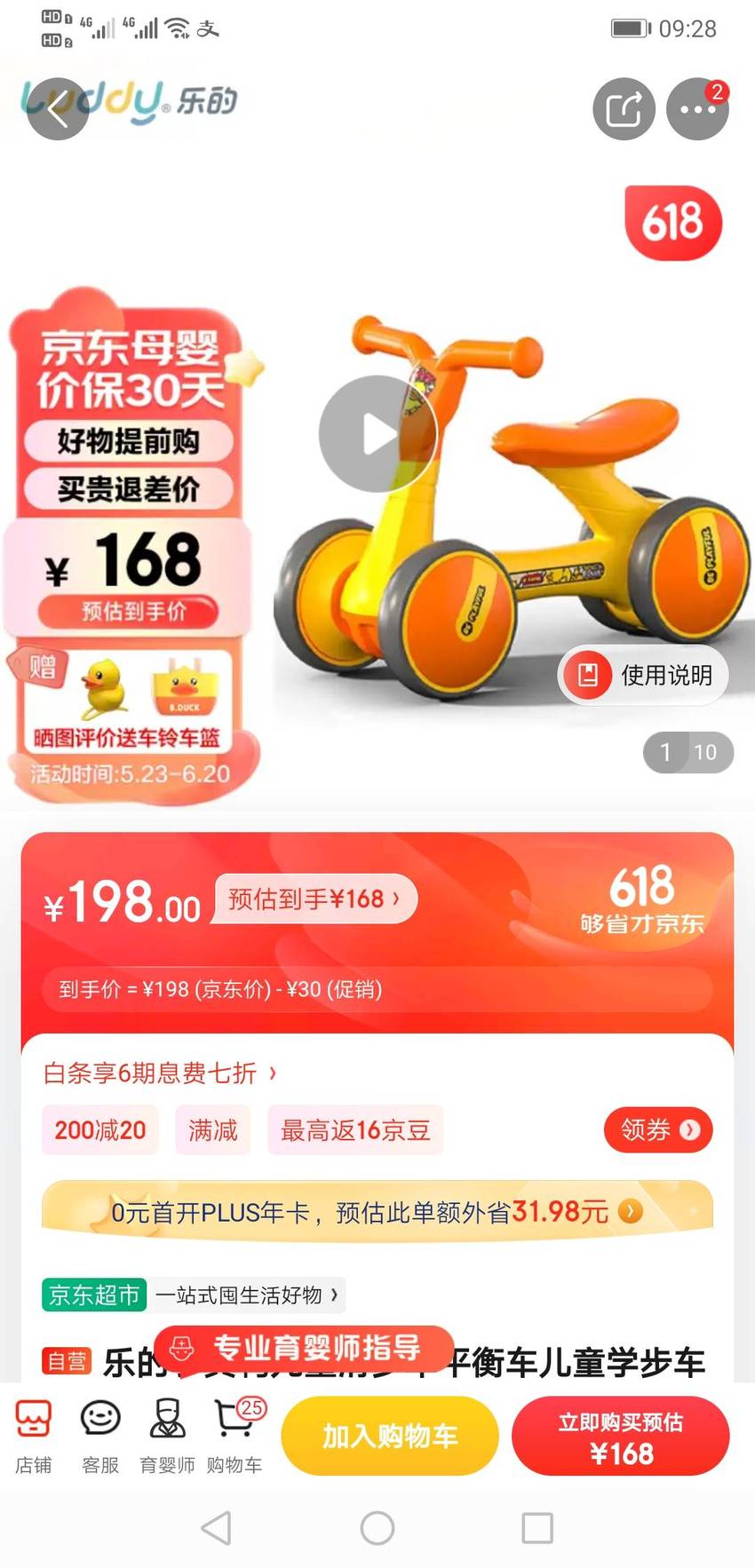Visit the 店铺 store page

tap(34, 1437)
